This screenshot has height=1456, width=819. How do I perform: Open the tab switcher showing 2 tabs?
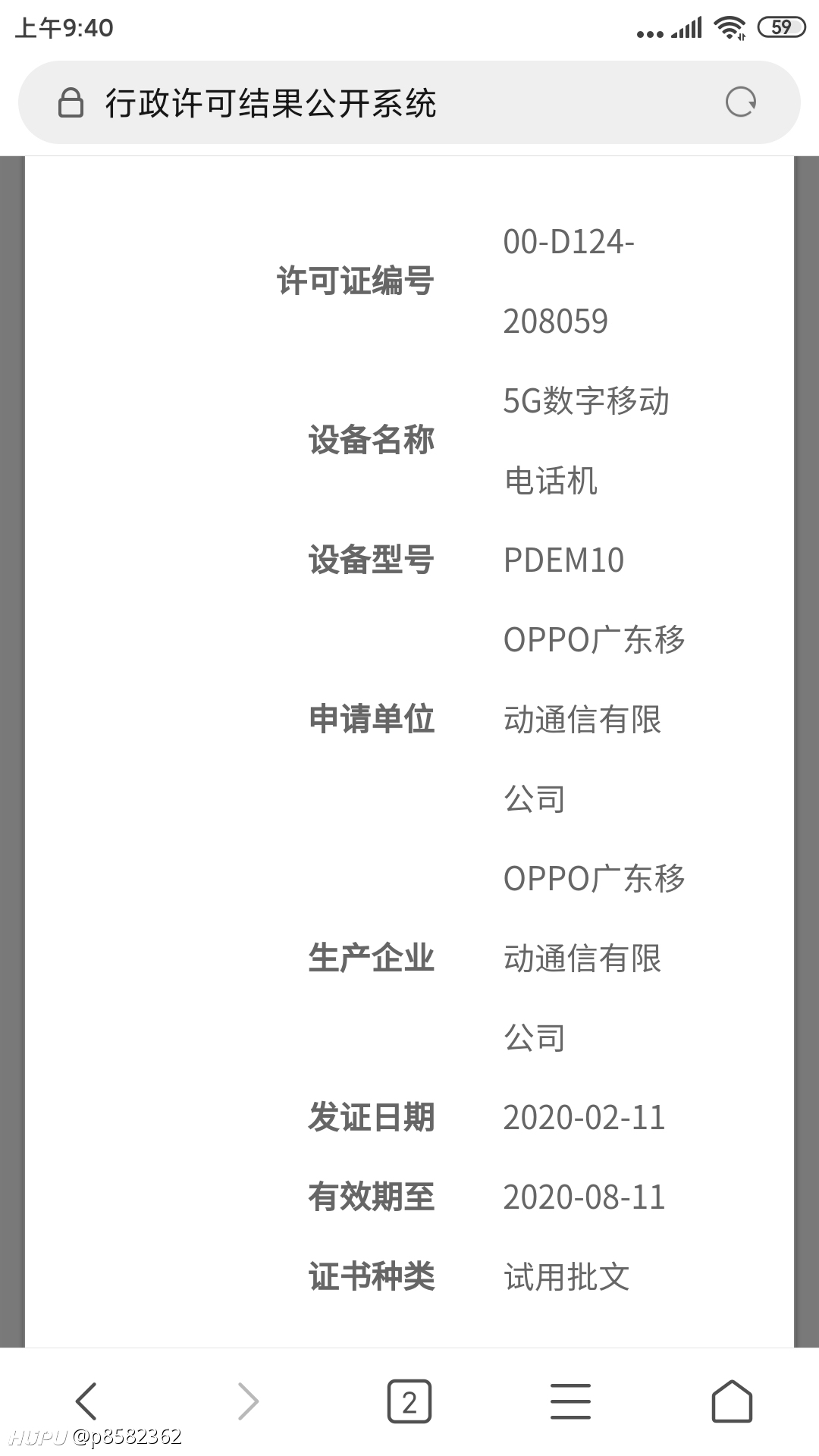coord(409,1401)
